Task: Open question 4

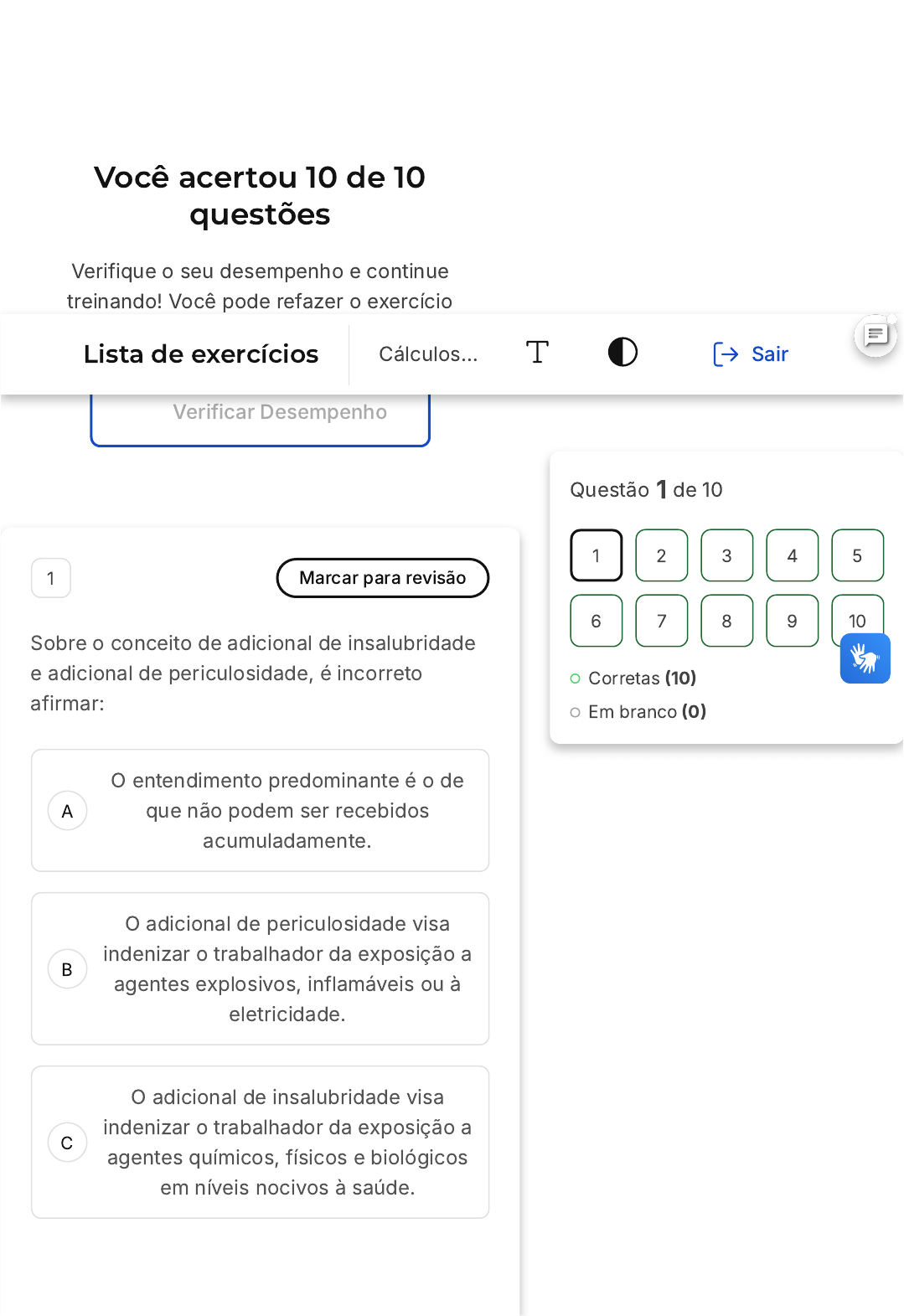Action: point(793,555)
